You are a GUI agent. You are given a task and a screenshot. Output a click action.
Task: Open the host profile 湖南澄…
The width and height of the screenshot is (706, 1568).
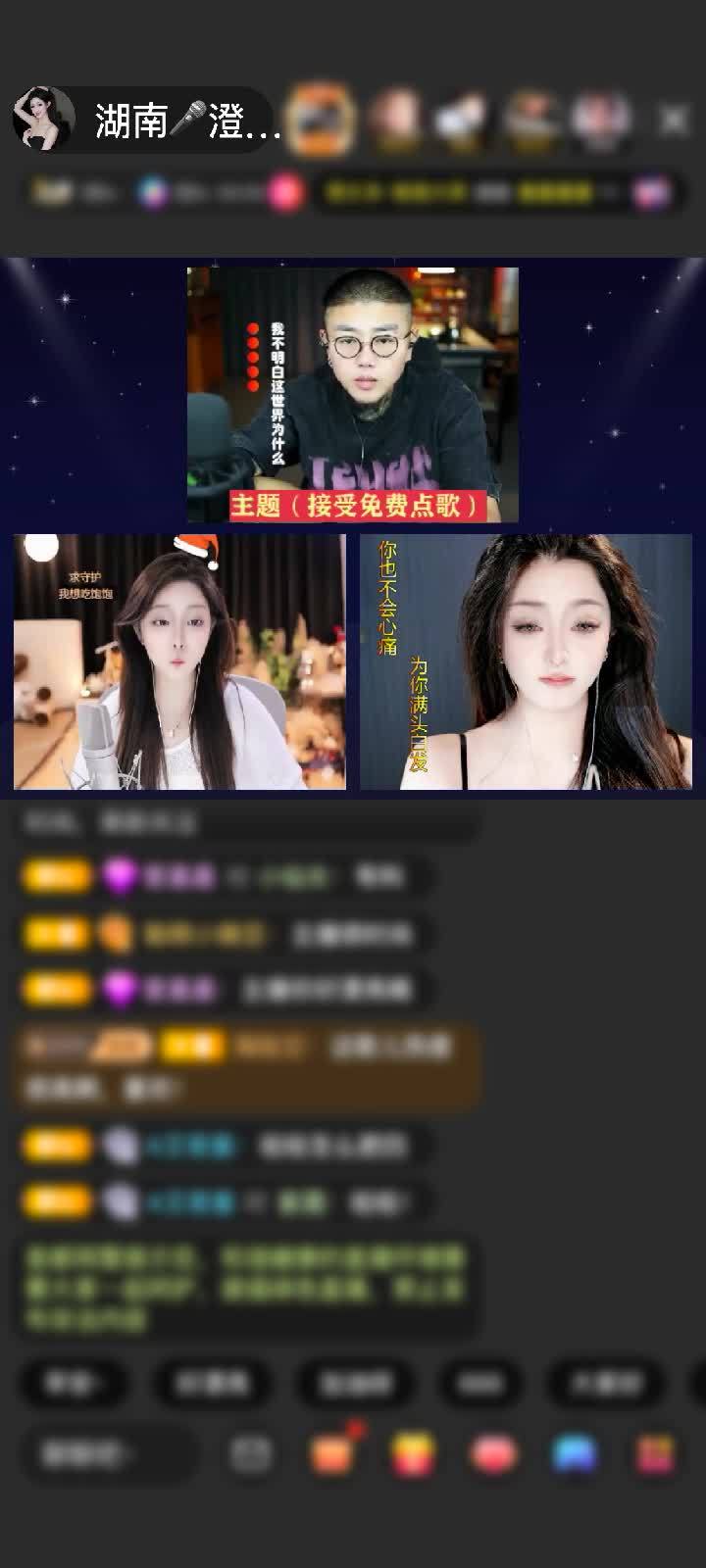click(147, 120)
